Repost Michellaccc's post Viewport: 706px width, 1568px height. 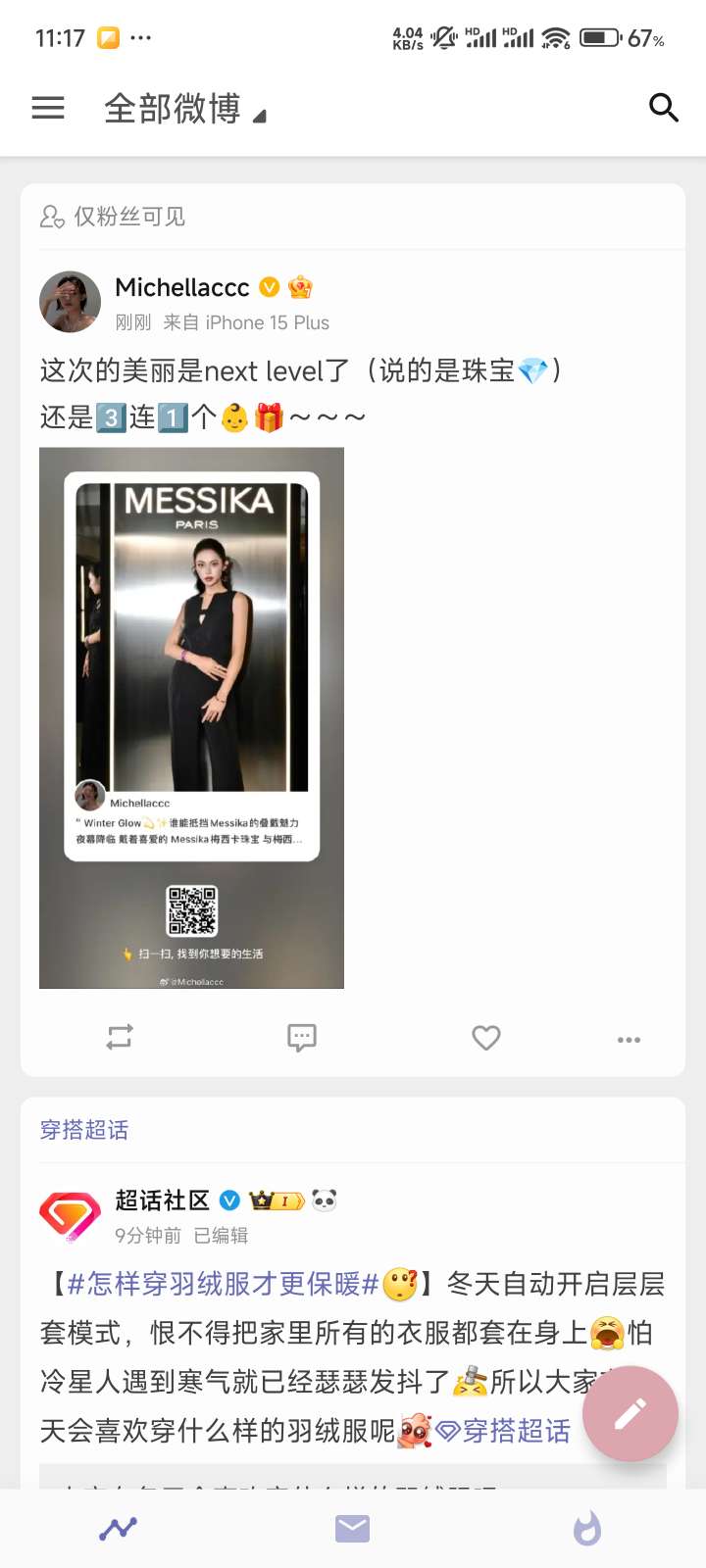coord(120,1037)
